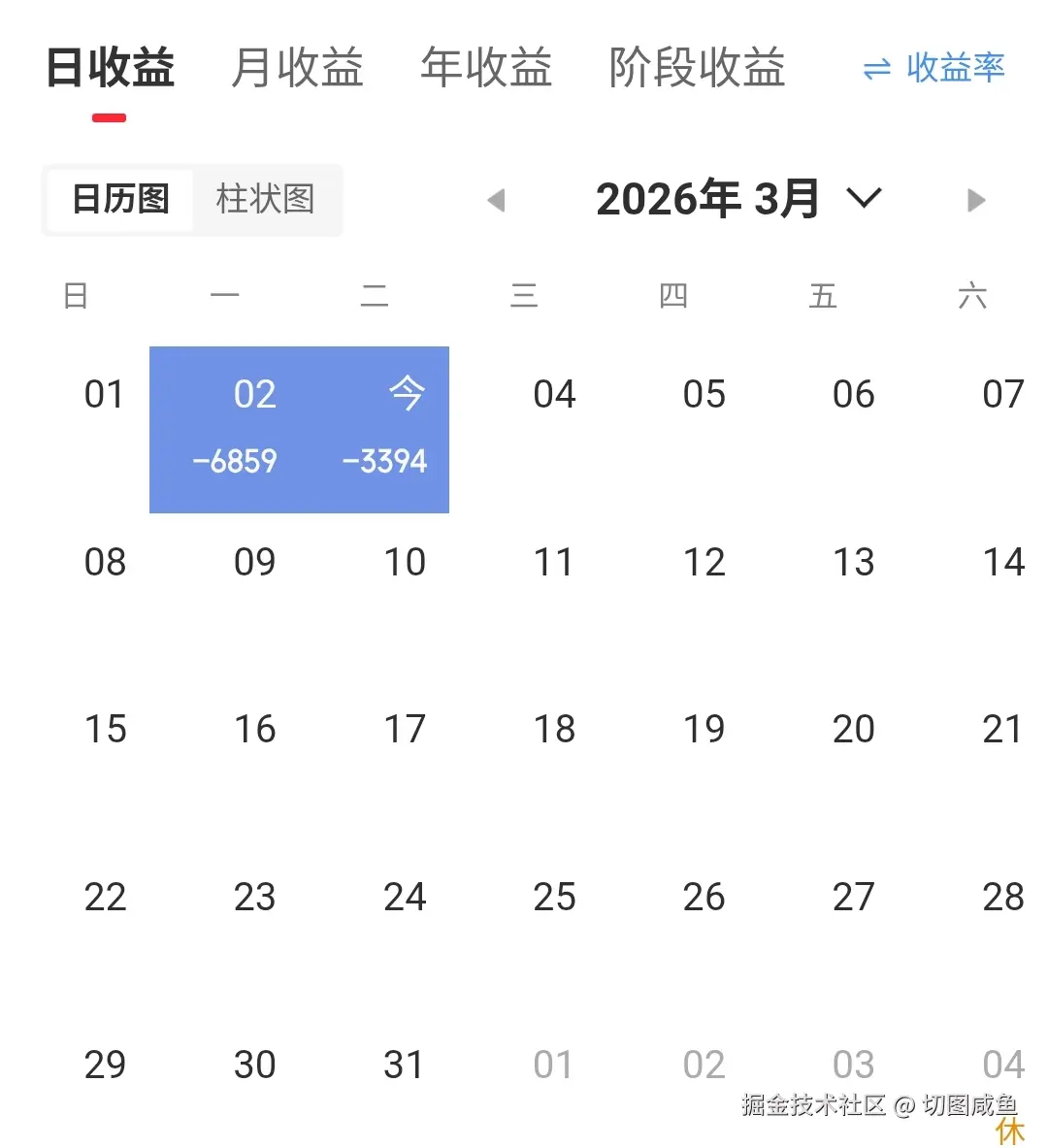Switch to 柱状图 view
Viewport: 1048px width, 1148px height.
[x=266, y=200]
